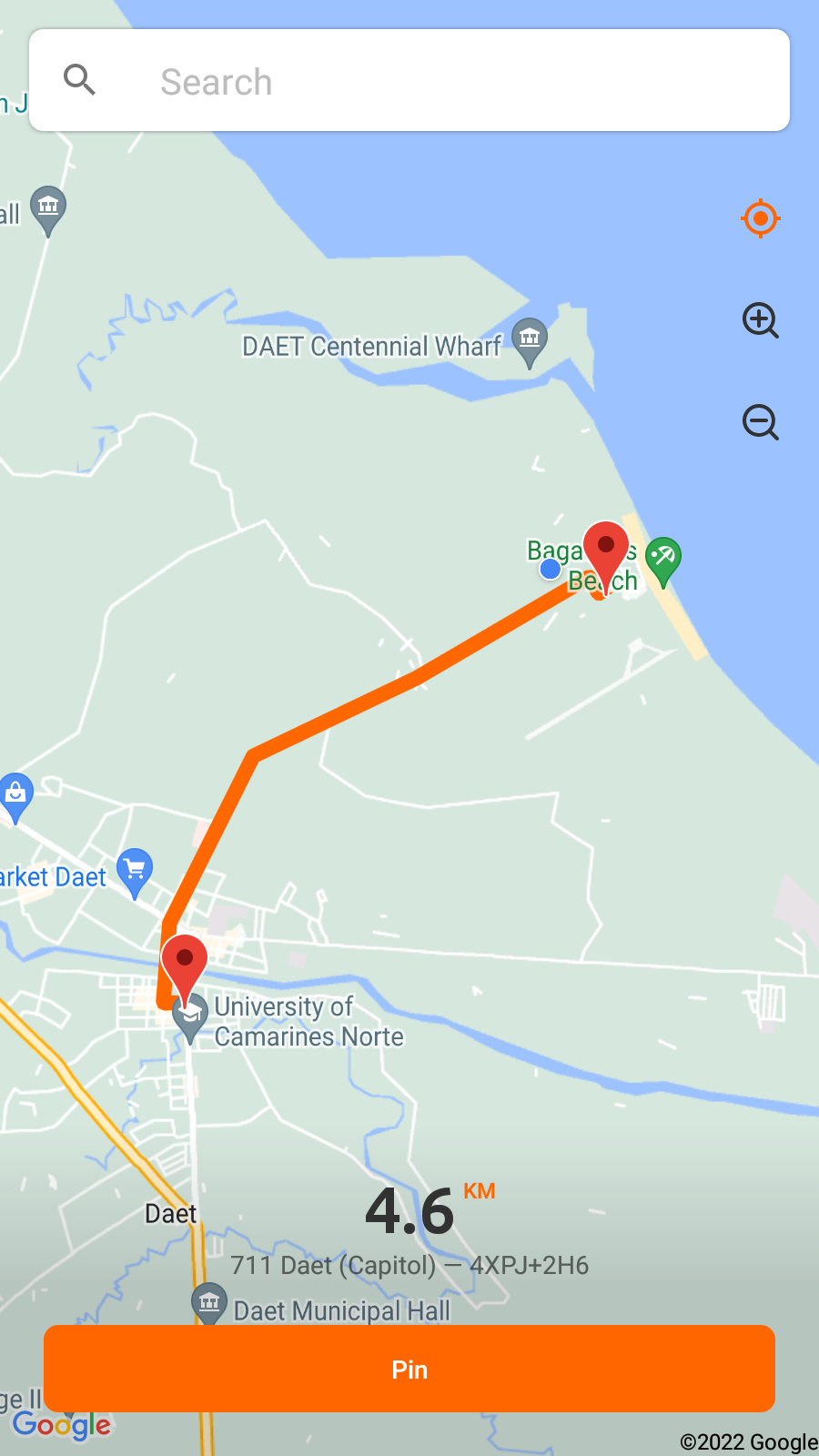819x1456 pixels.
Task: Tap the orange Pin button
Action: 409,1369
